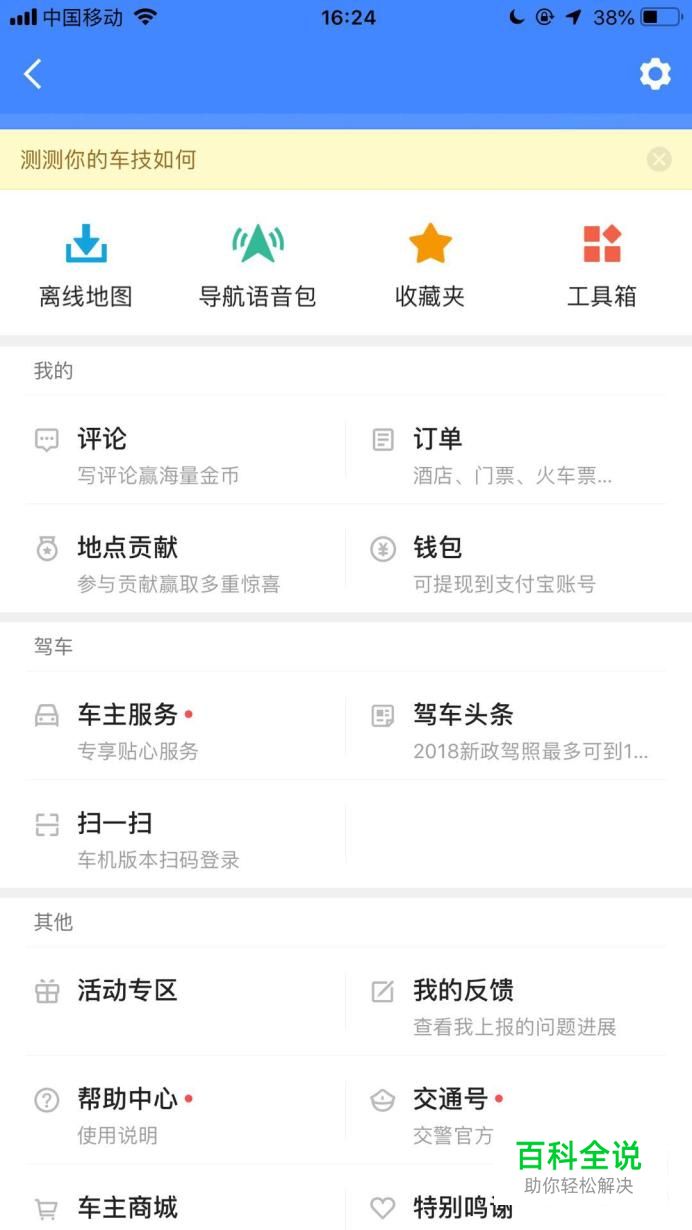Open 车主服务

pos(186,726)
